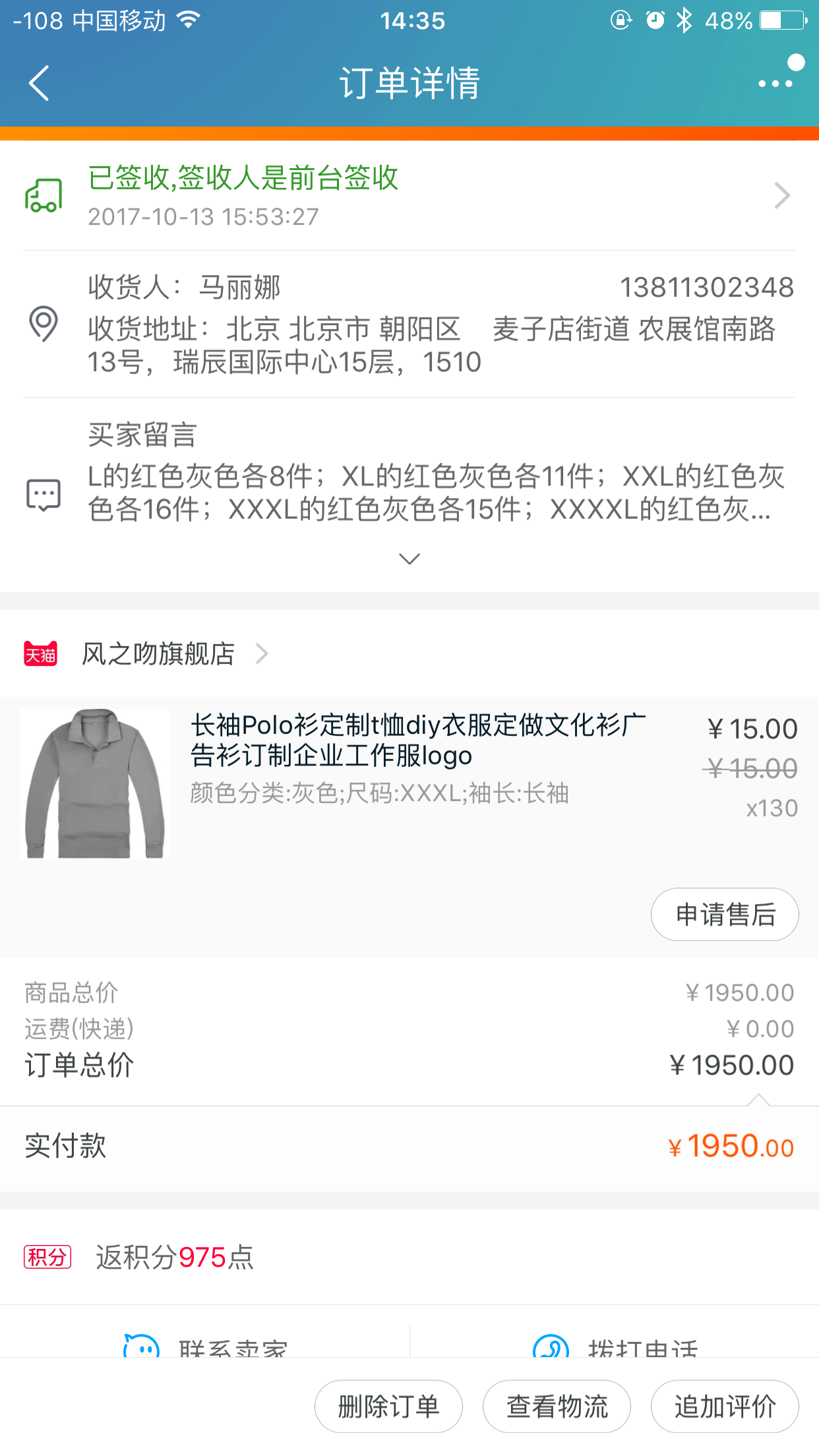View logistics (查看物流)
Screen dimensions: 819x1456
557,1407
